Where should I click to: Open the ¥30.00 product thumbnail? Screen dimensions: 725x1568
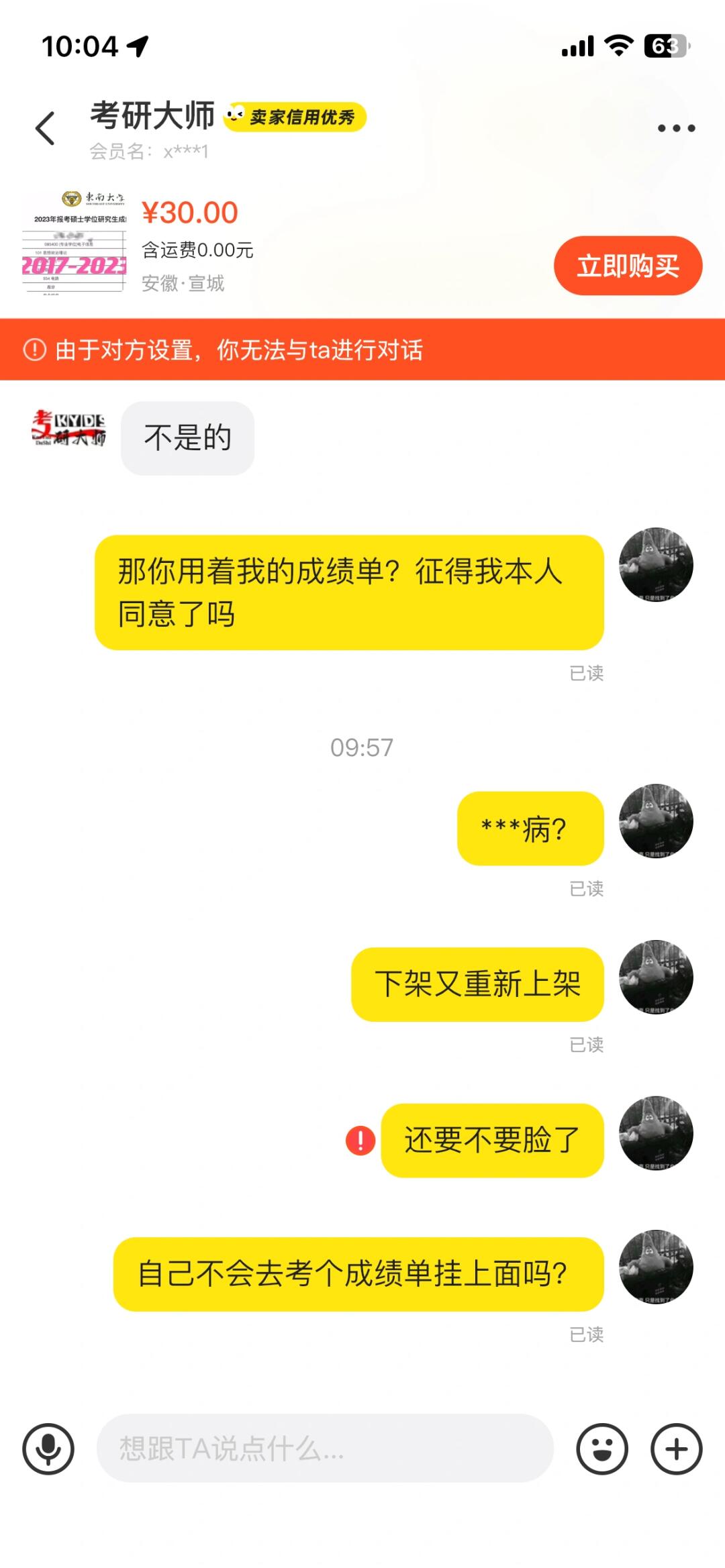click(74, 242)
